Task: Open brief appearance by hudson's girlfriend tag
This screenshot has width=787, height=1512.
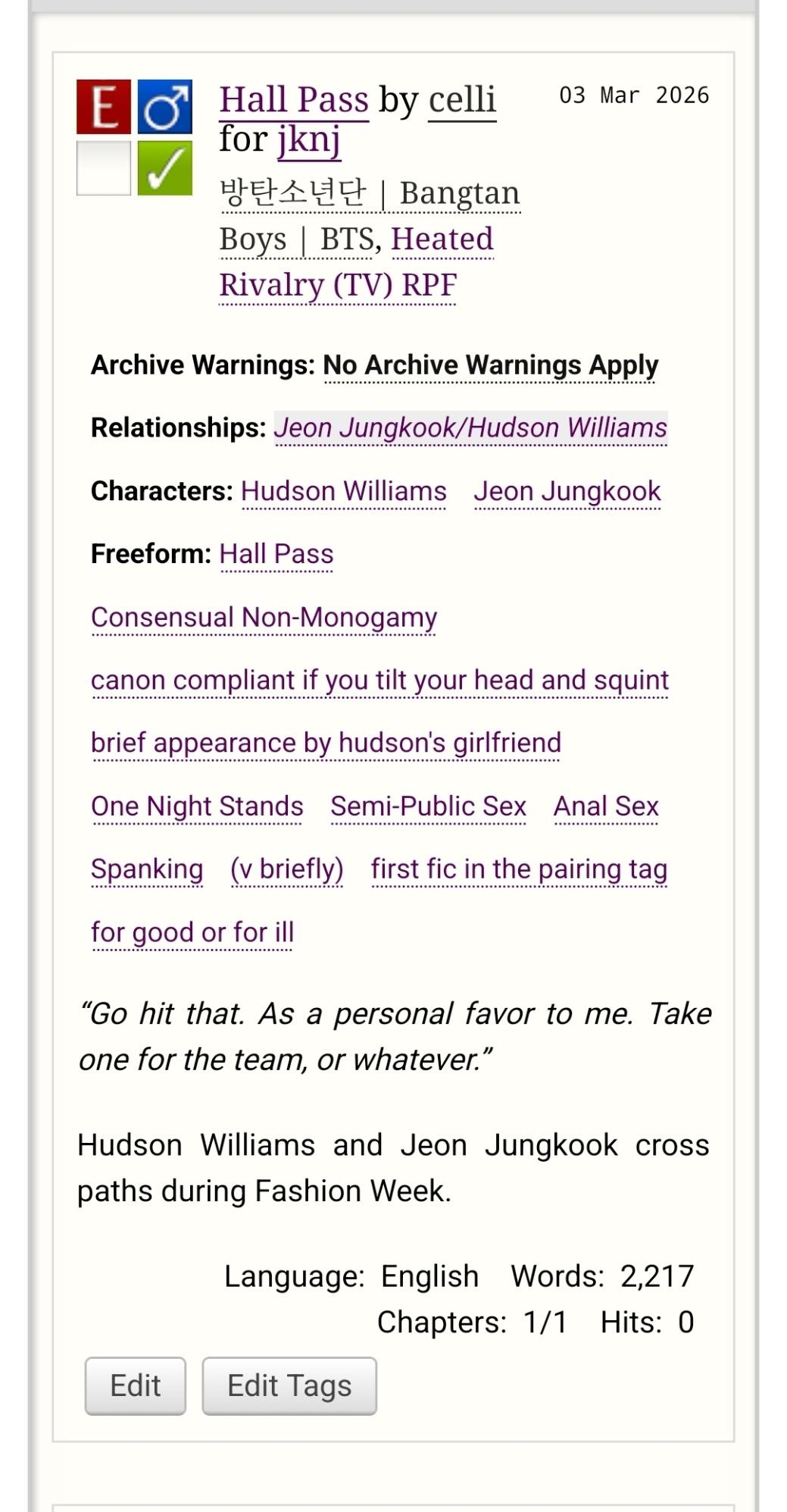Action: point(326,743)
